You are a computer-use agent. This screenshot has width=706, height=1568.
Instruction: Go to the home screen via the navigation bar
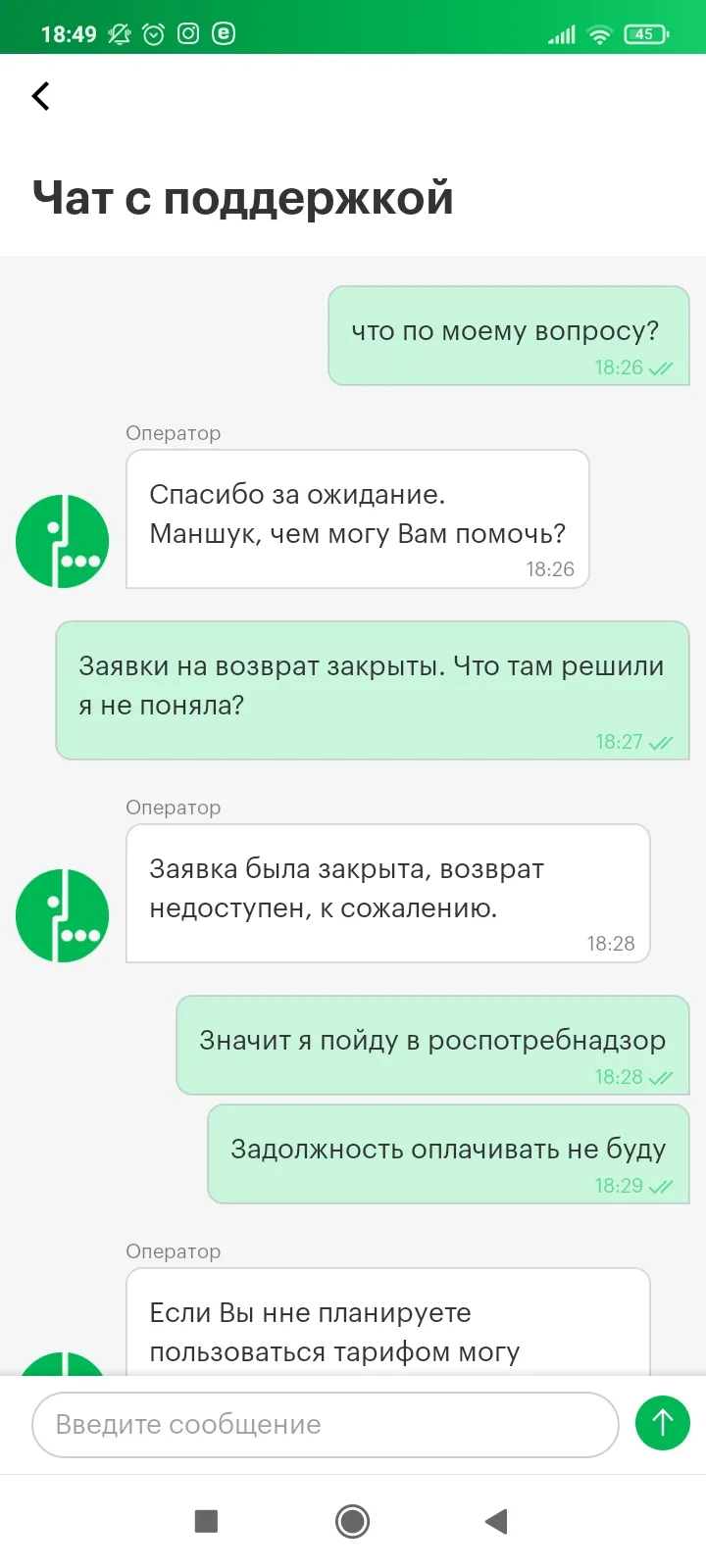tap(352, 1521)
